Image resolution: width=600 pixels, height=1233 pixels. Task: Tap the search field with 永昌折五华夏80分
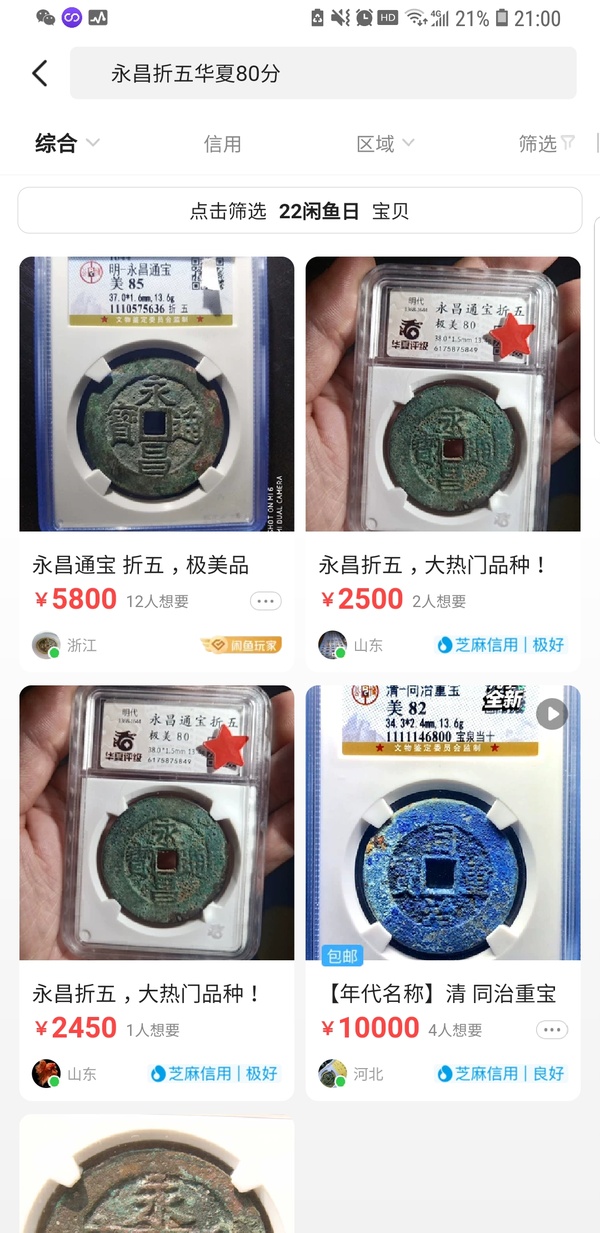tap(322, 73)
